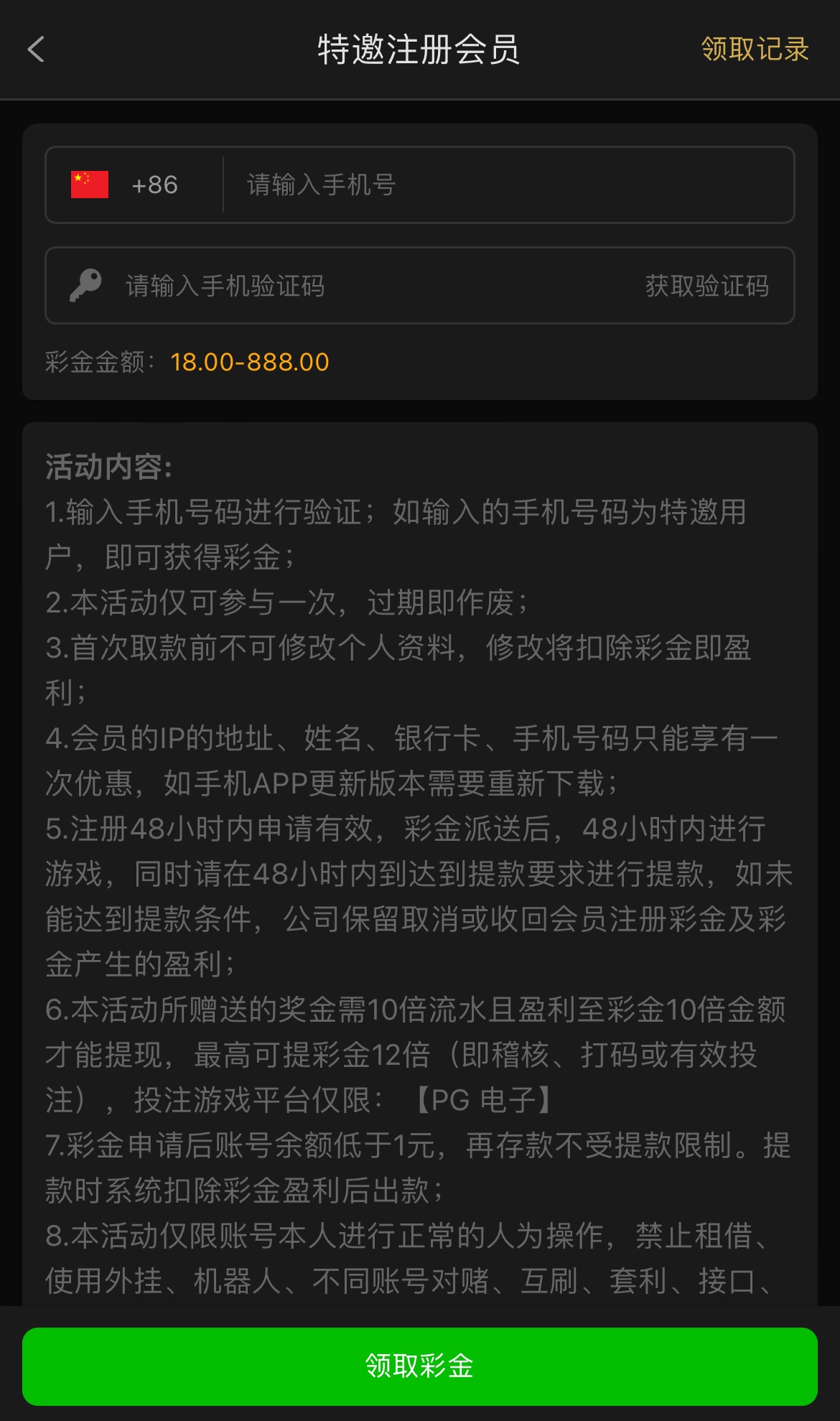Request a code via 获取验证码
This screenshot has height=1421, width=840.
tap(706, 286)
